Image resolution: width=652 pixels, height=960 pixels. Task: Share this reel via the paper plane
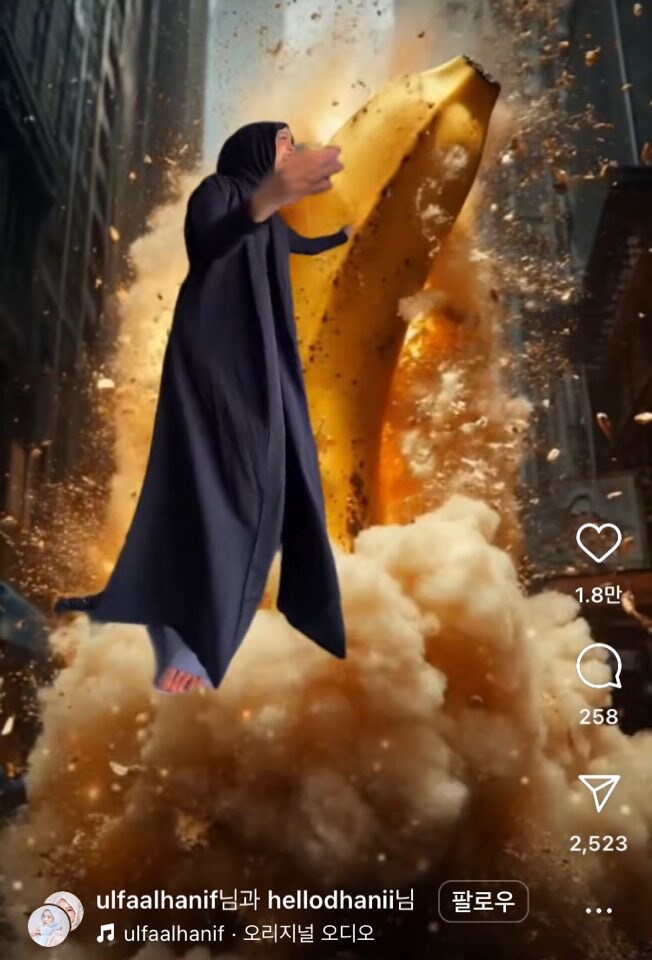598,793
